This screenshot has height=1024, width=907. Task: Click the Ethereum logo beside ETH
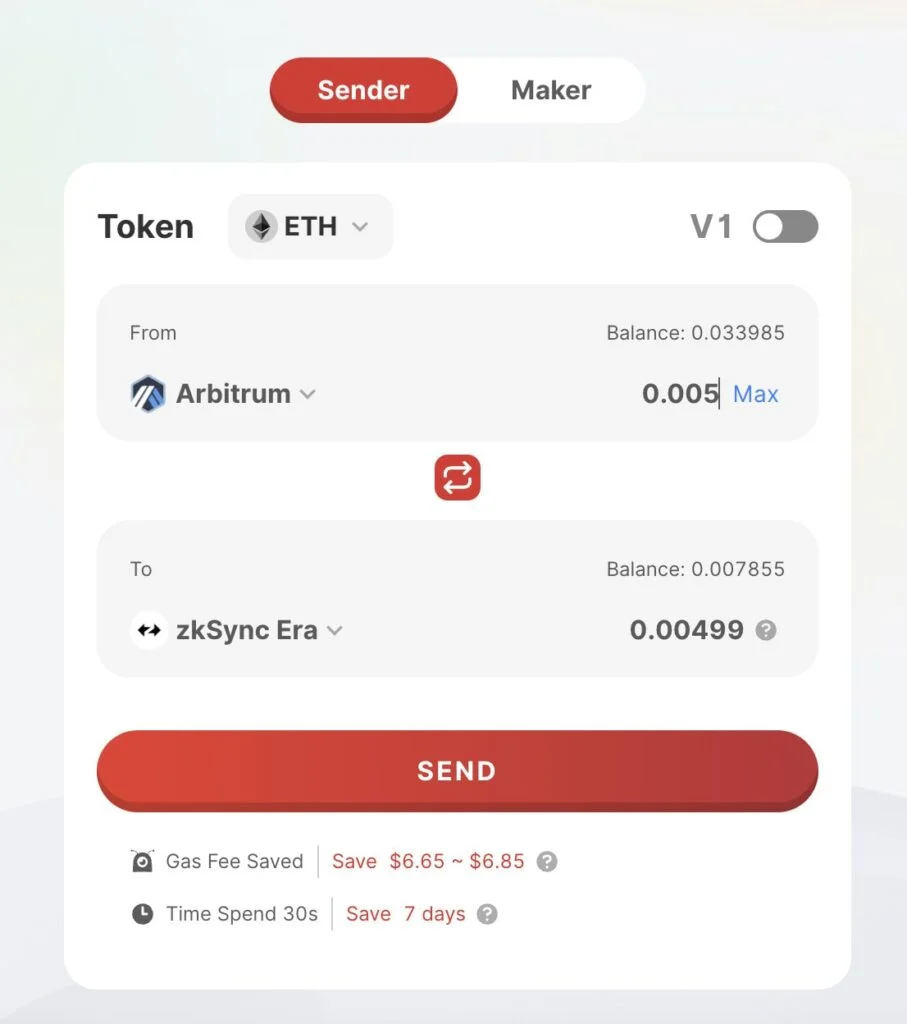[263, 226]
